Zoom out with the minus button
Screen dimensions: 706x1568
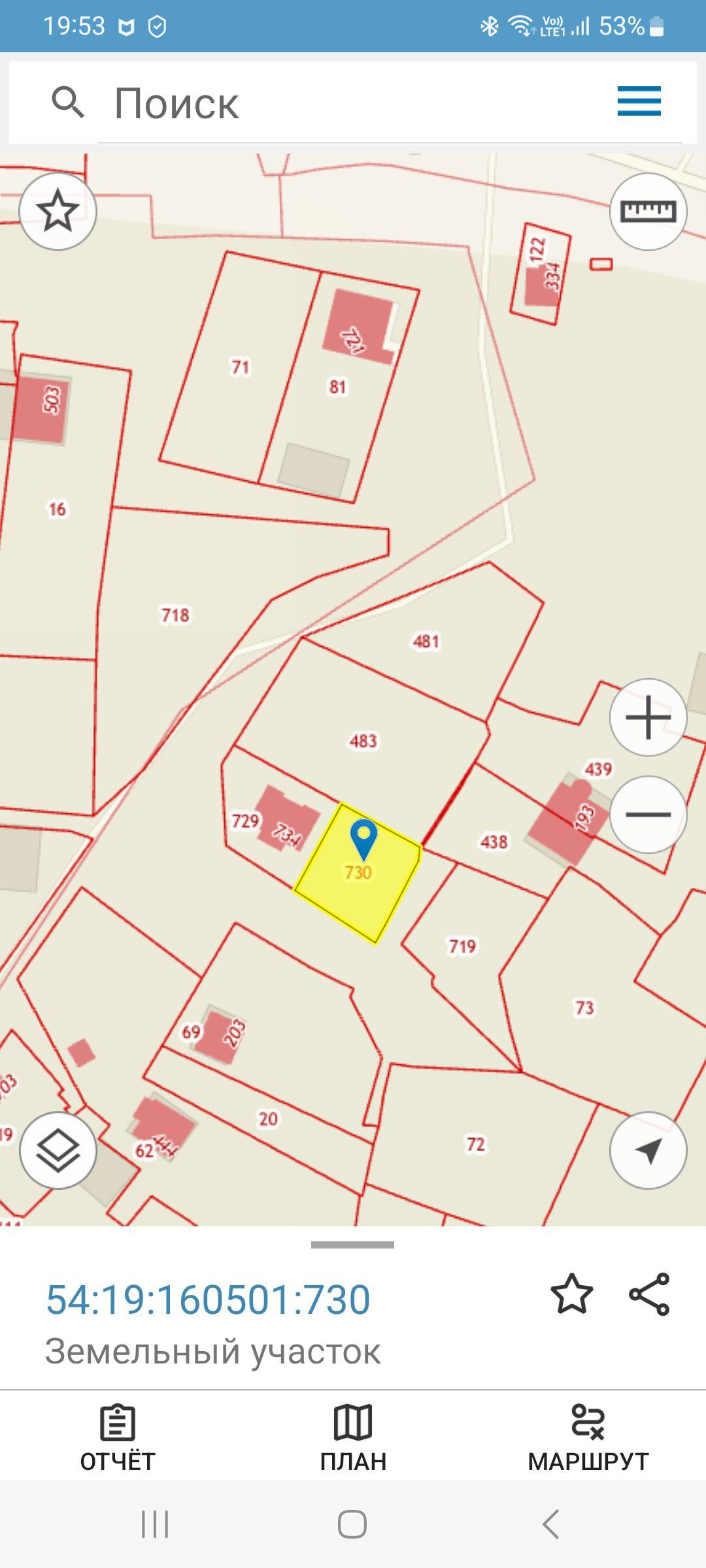(648, 814)
